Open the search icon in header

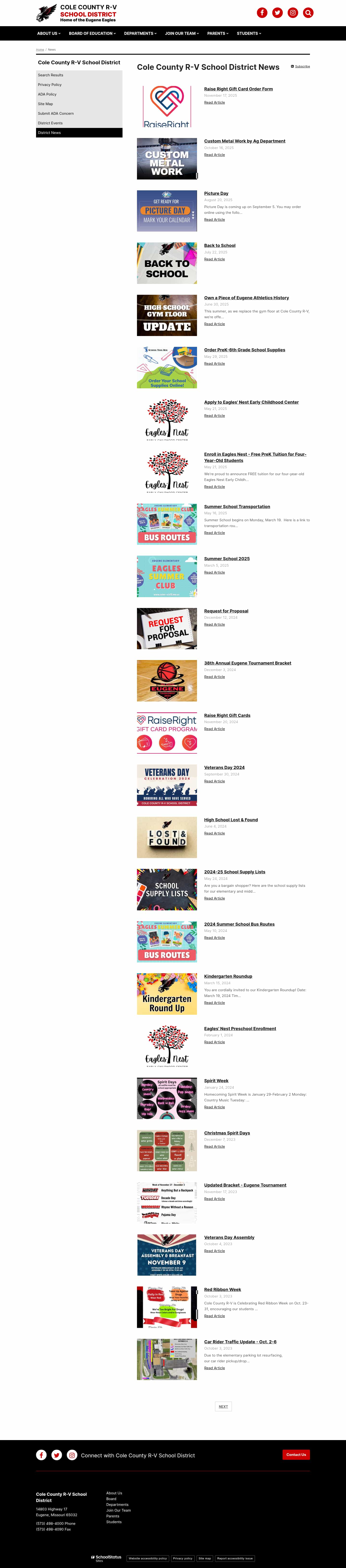[308, 13]
